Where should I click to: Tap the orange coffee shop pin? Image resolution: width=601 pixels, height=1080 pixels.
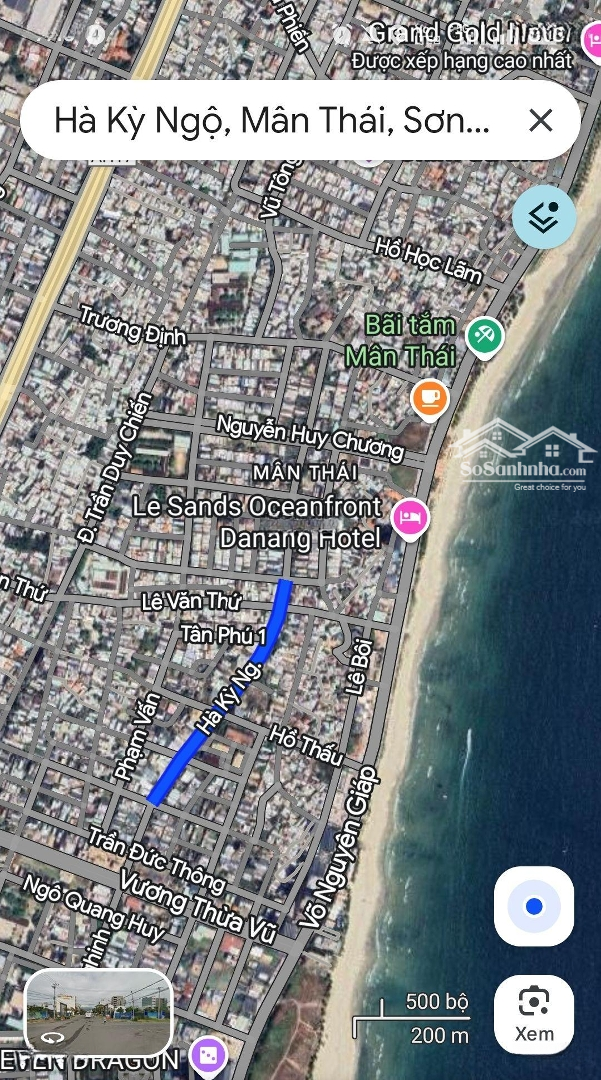tap(429, 398)
